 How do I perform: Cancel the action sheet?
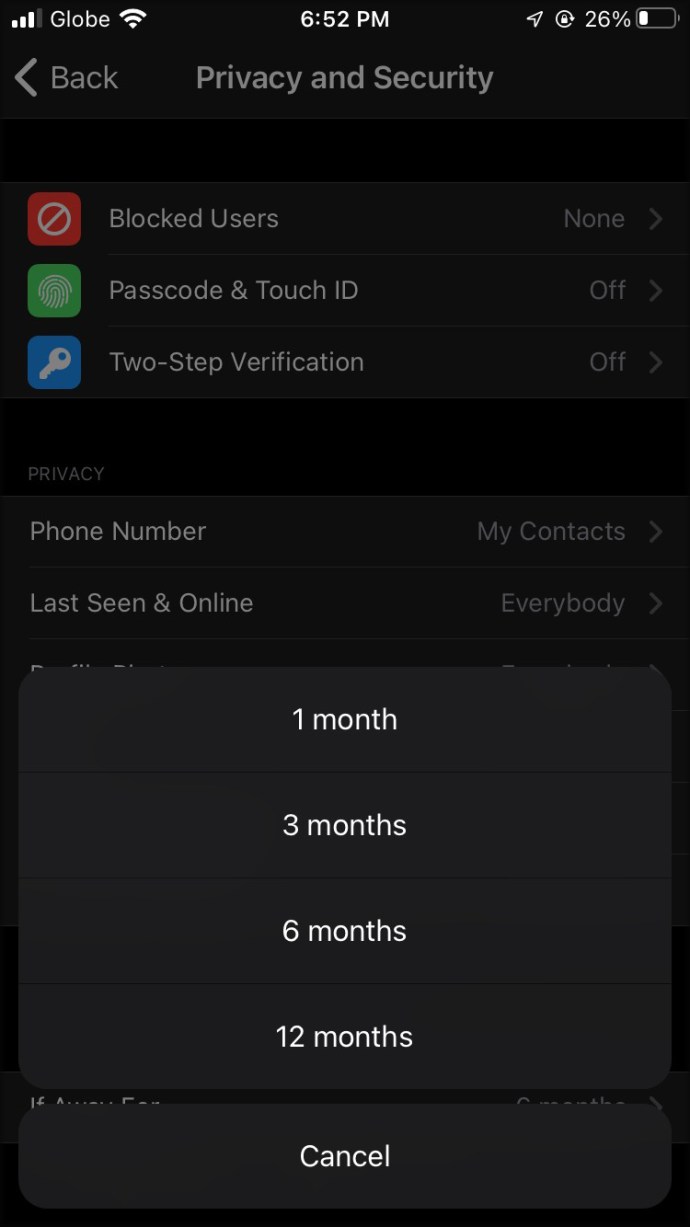(x=344, y=1156)
